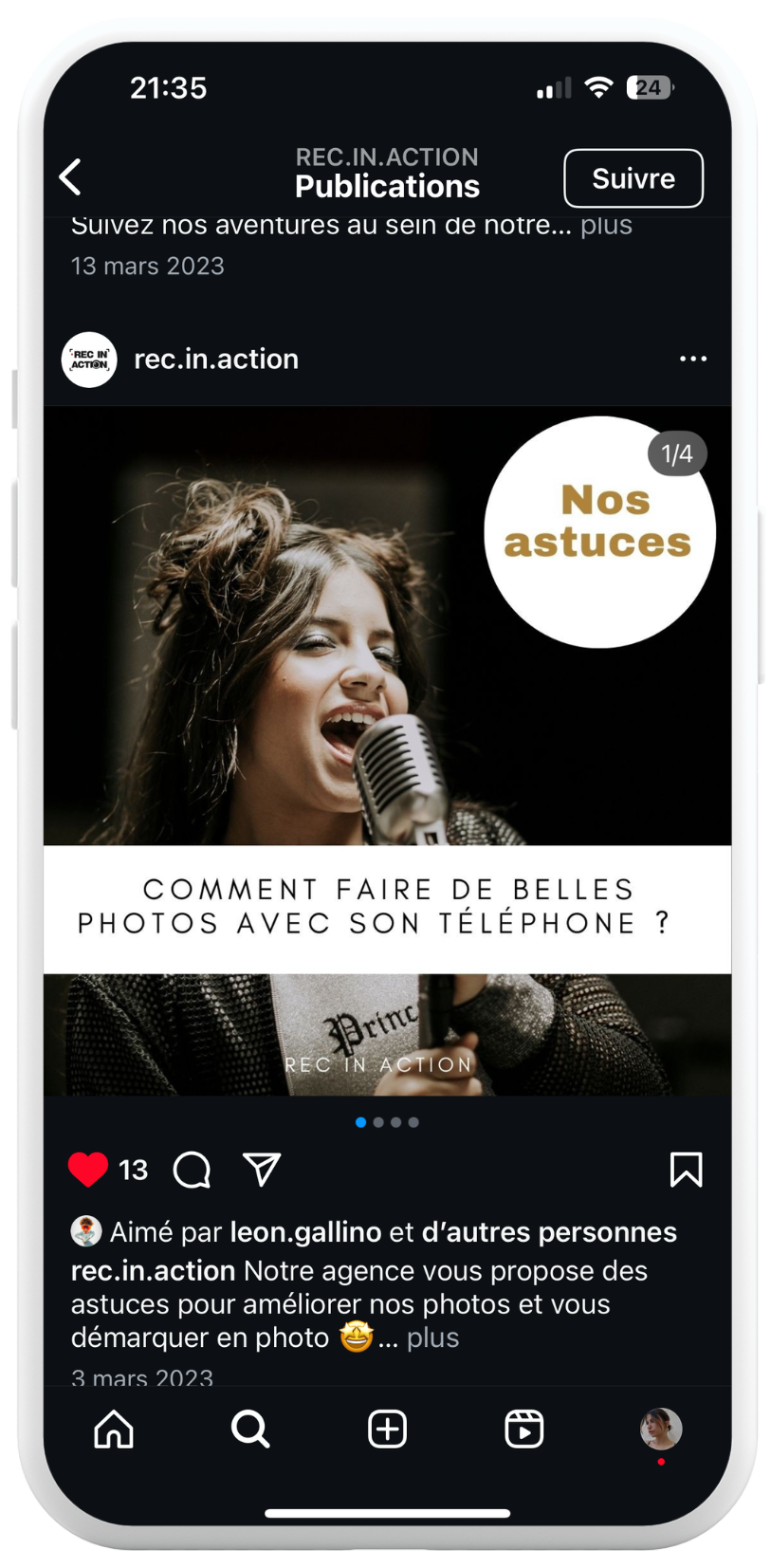Viewport: 771px width, 1568px height.
Task: Tap the 13 likes count
Action: 134,1169
